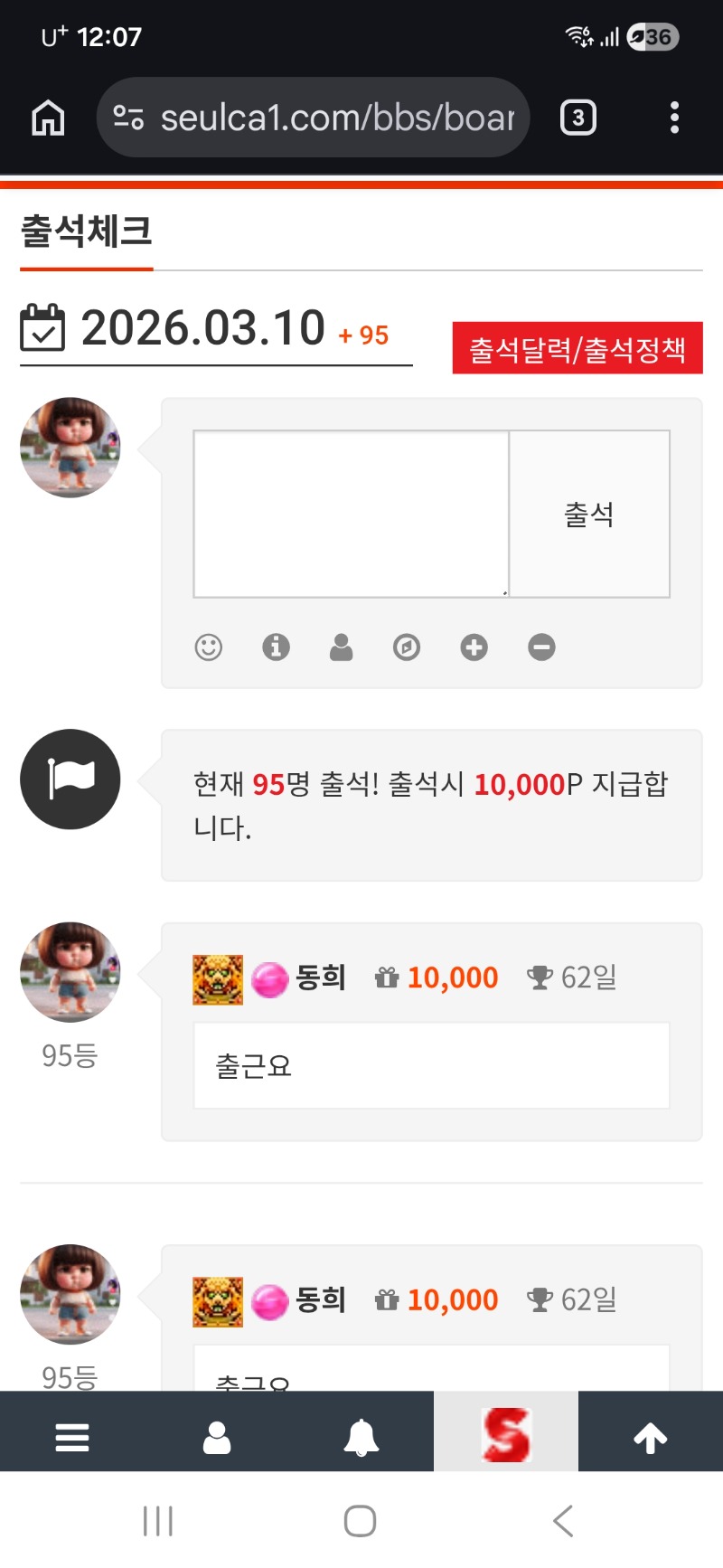
Task: Go back with the system back button
Action: pos(563,1521)
